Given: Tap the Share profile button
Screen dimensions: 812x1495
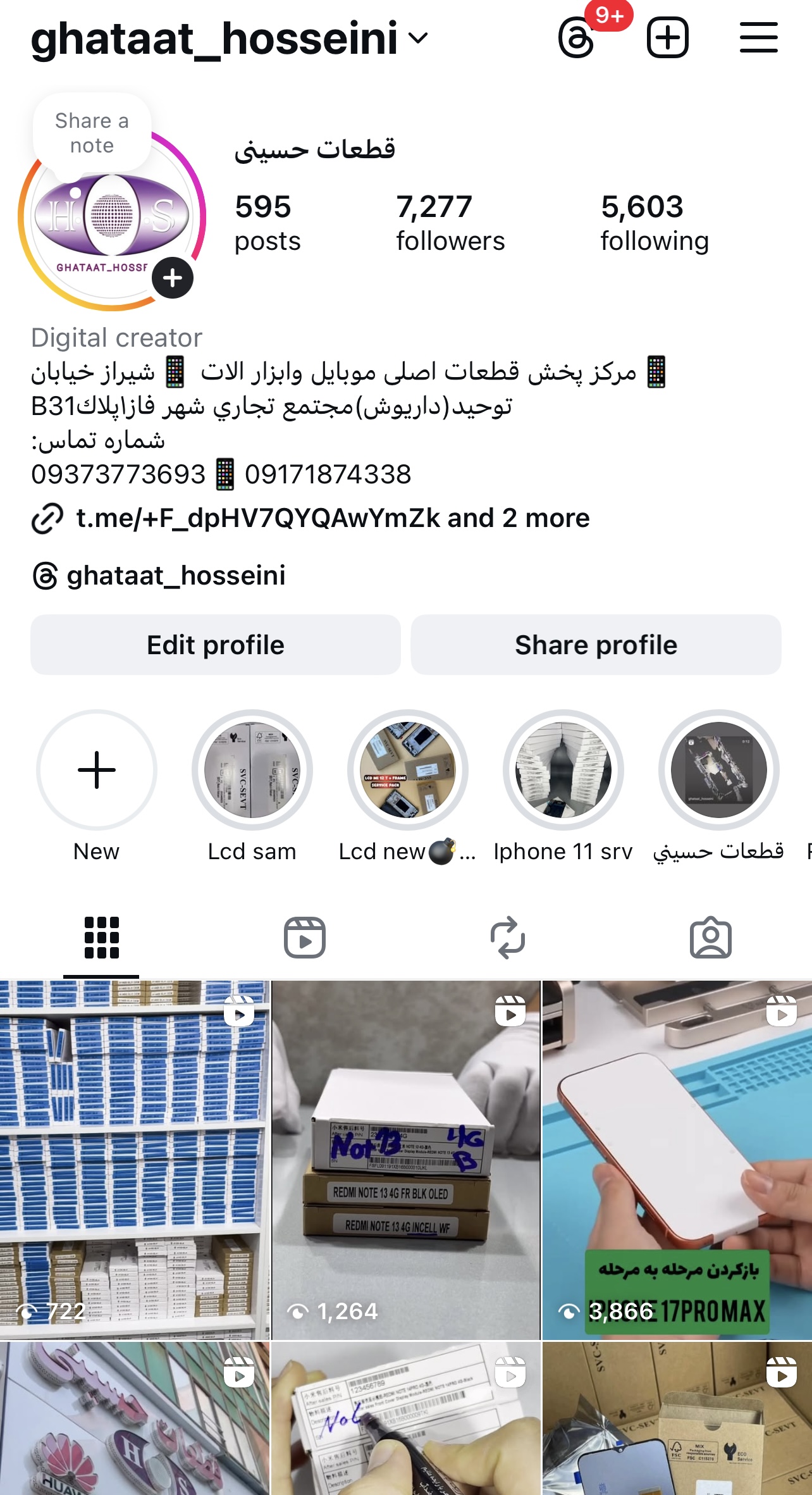Looking at the screenshot, I should (x=596, y=645).
